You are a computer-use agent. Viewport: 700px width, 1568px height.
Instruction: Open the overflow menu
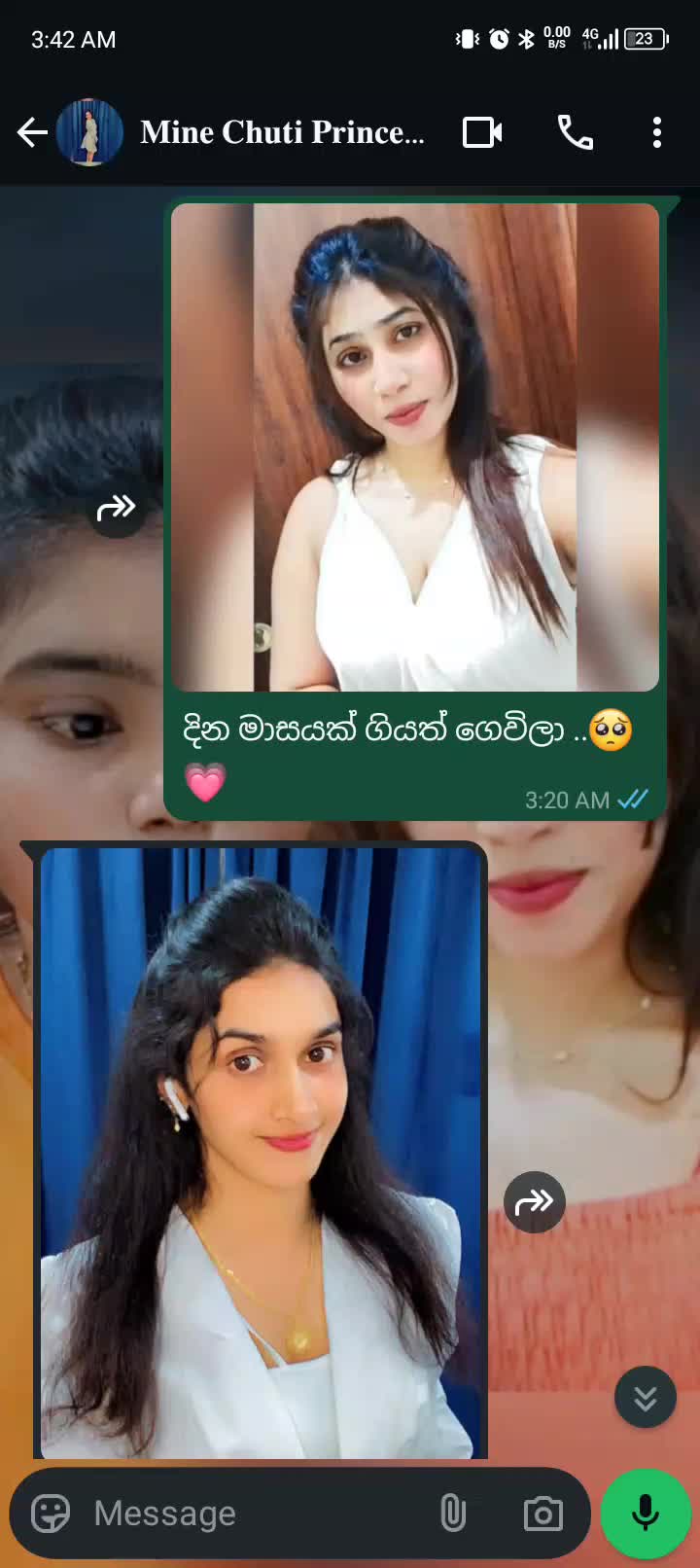pos(657,132)
